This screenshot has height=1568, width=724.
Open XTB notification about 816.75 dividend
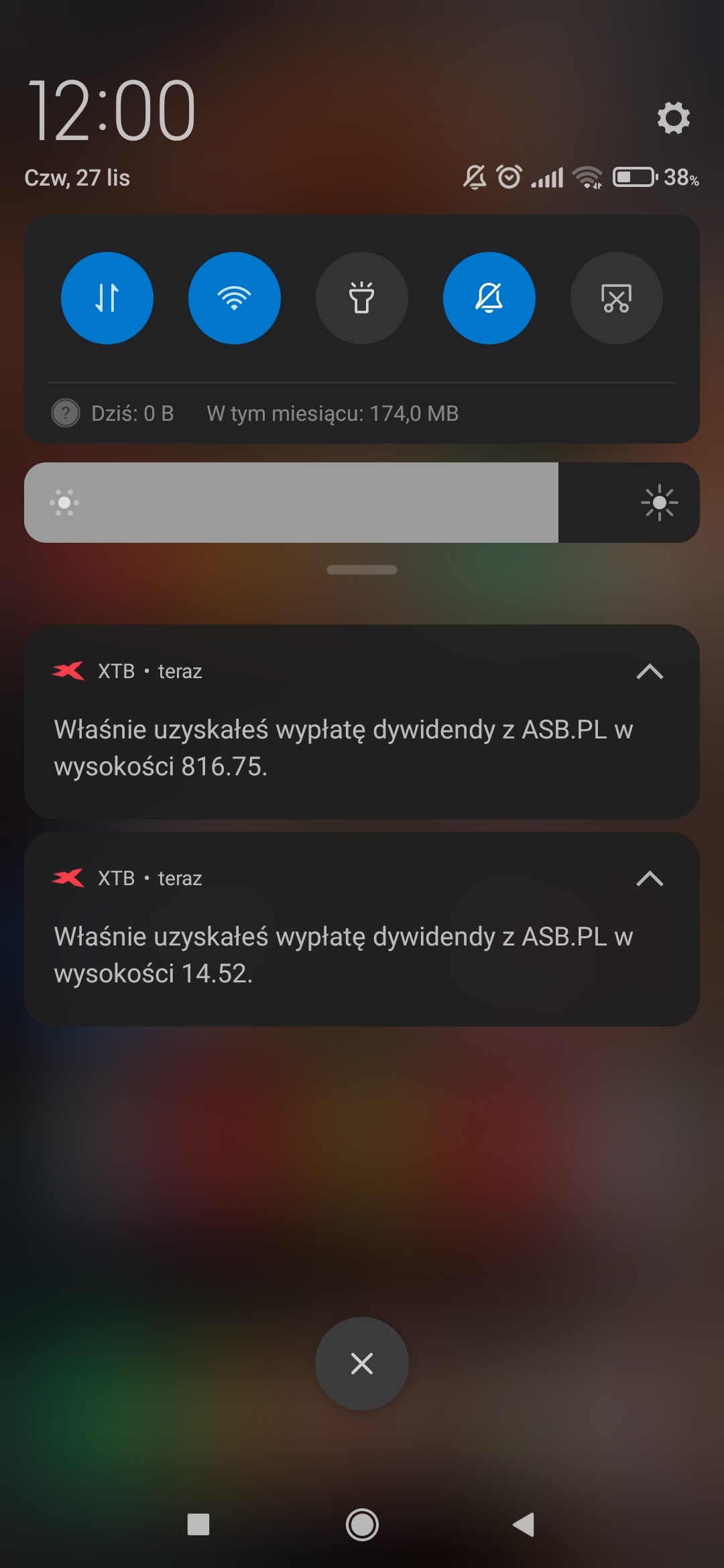[x=343, y=748]
